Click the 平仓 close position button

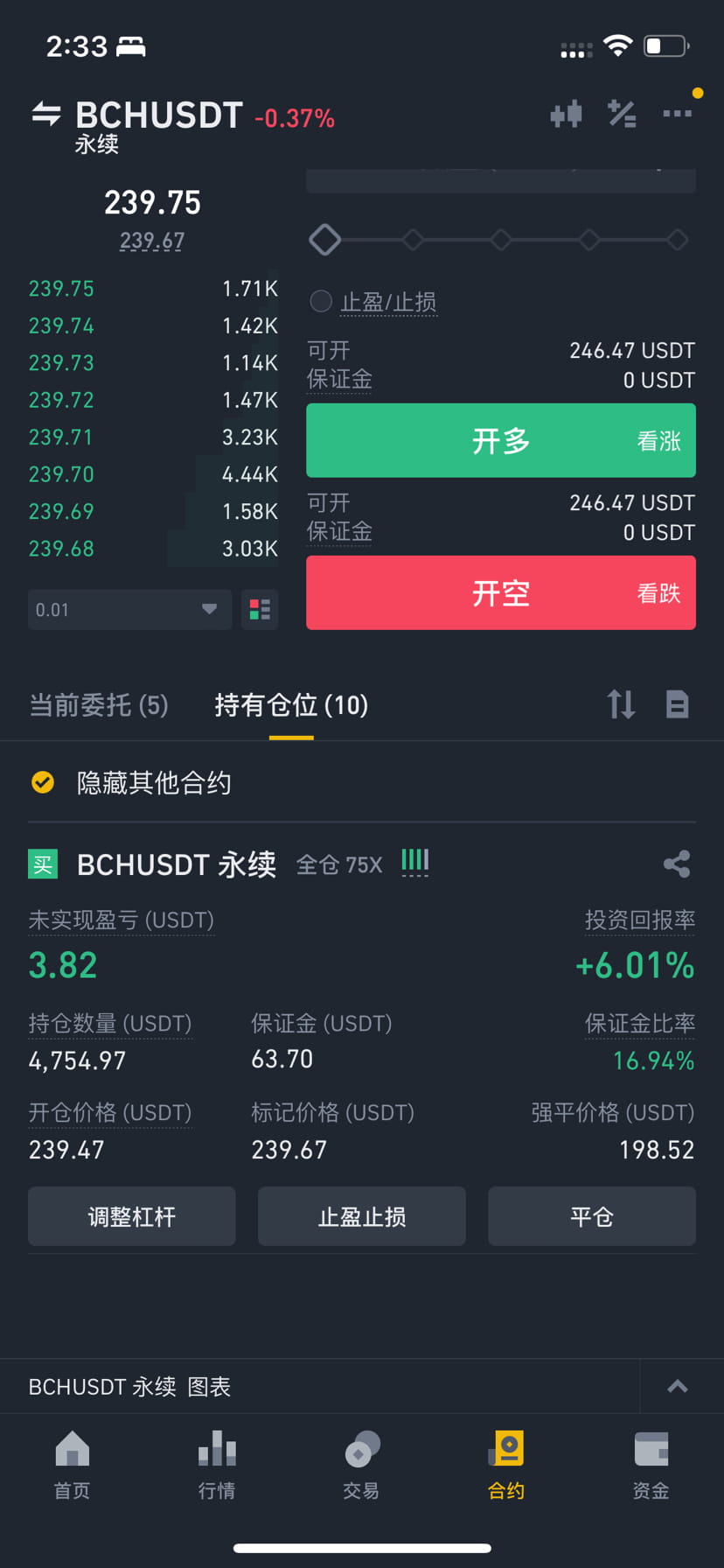pyautogui.click(x=591, y=1216)
